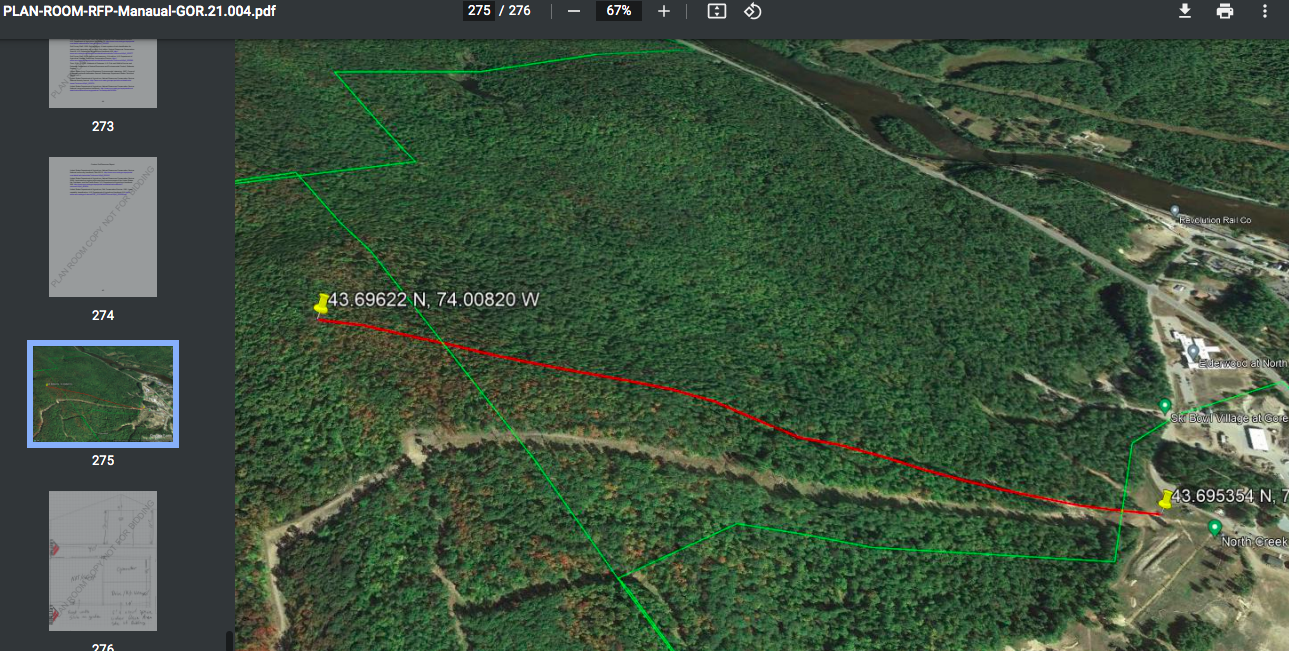Open the more actions overflow menu
This screenshot has width=1289, height=651.
coord(1265,11)
